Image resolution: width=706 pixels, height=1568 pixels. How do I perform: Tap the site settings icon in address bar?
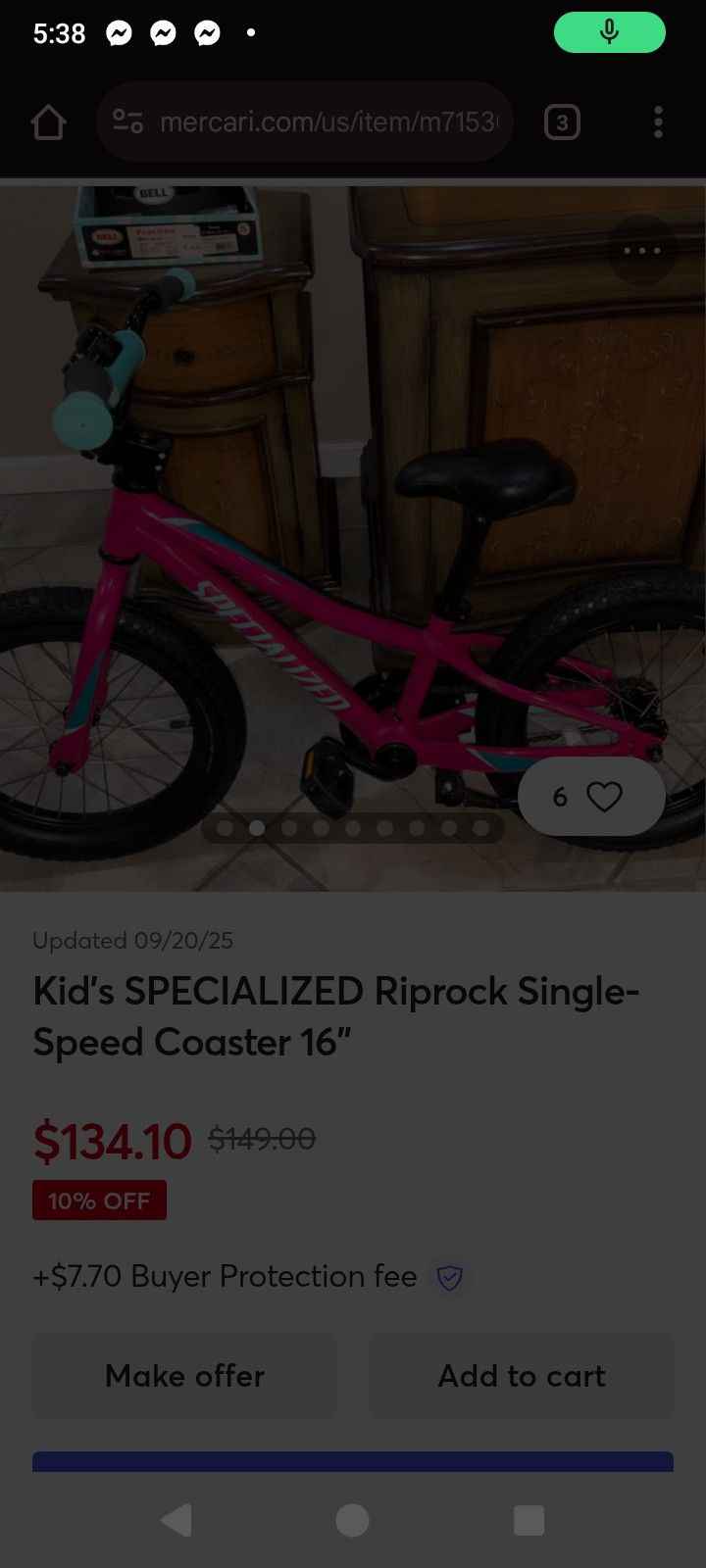click(128, 122)
